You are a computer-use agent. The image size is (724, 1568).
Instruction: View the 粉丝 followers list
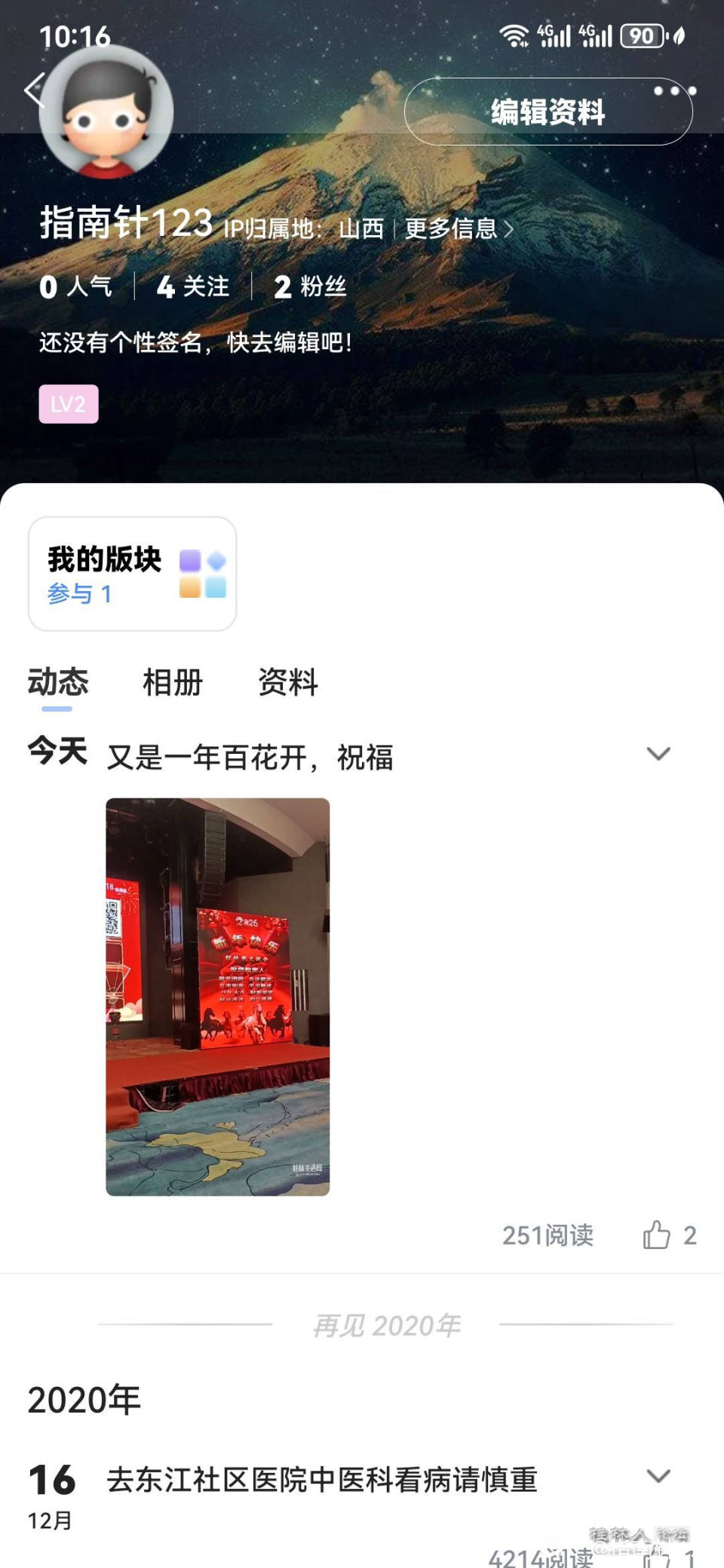310,286
